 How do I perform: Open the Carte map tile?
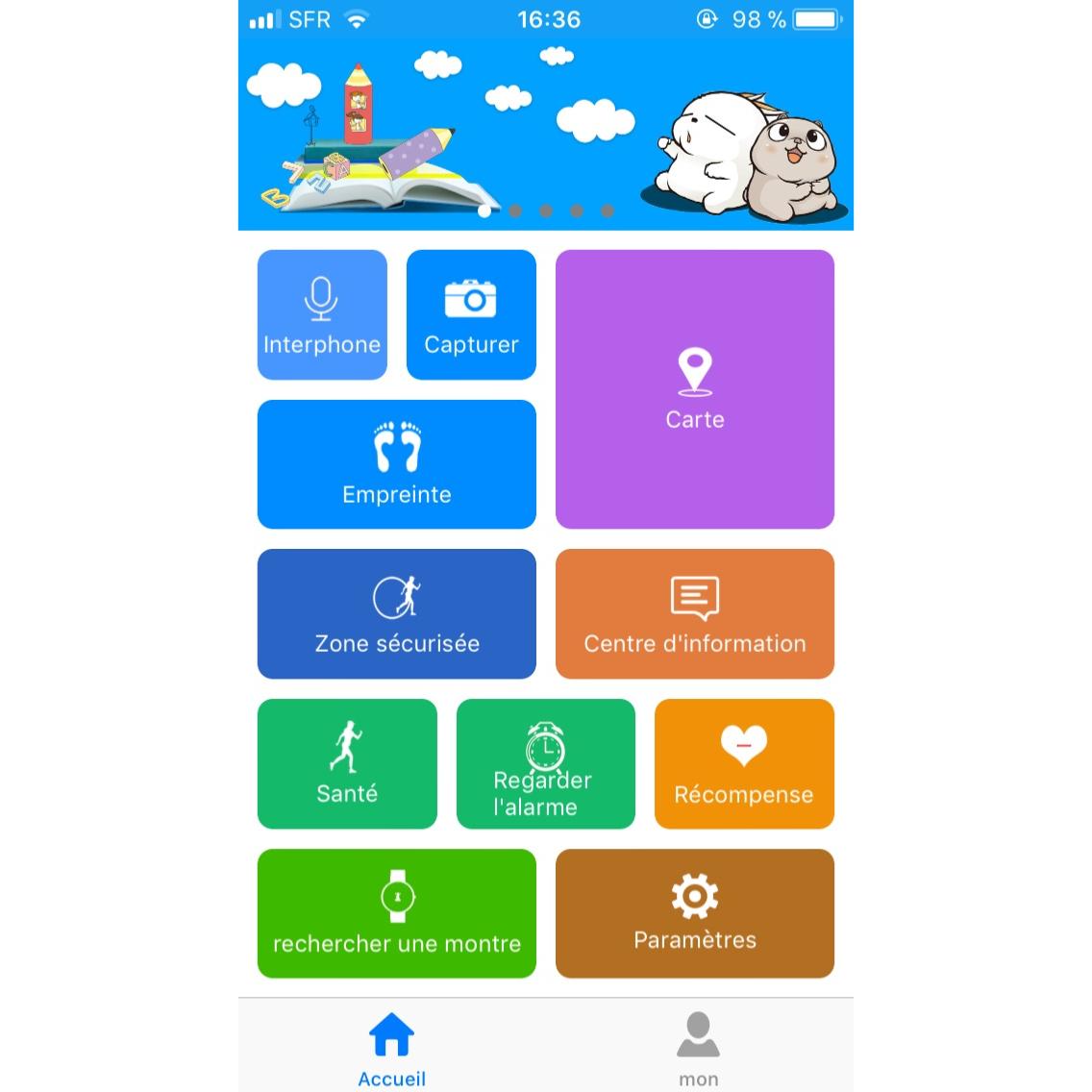[x=695, y=389]
